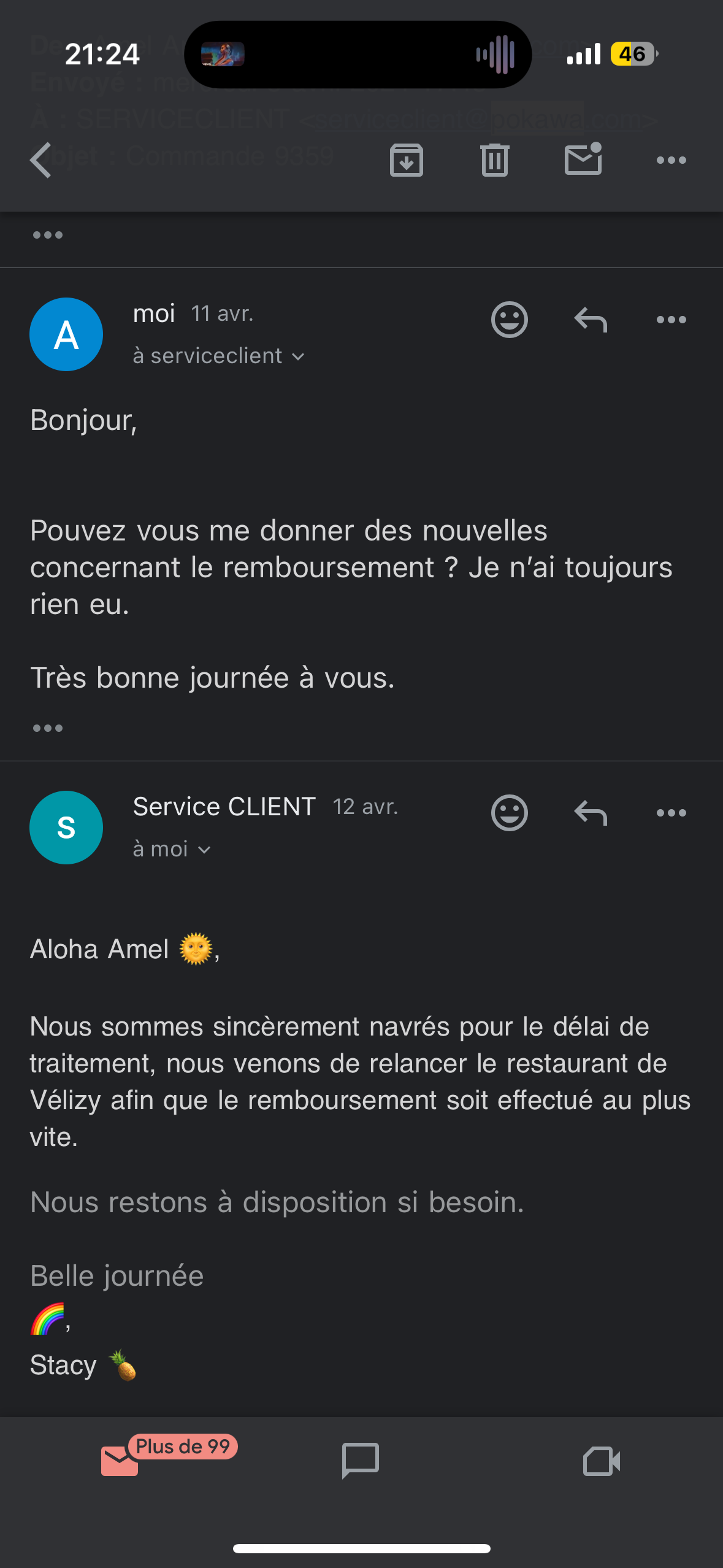Mark the conversation as unread
This screenshot has height=1568, width=723.
(x=583, y=159)
